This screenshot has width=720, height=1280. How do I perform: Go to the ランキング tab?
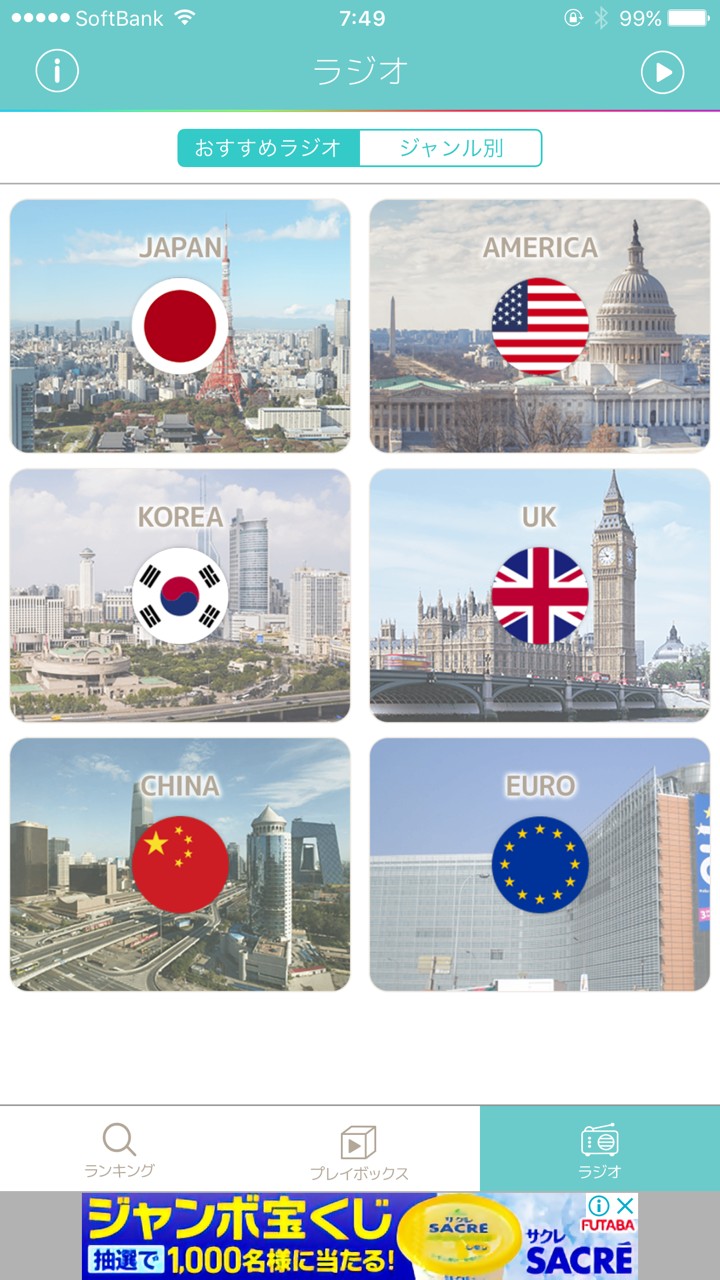click(x=119, y=1149)
